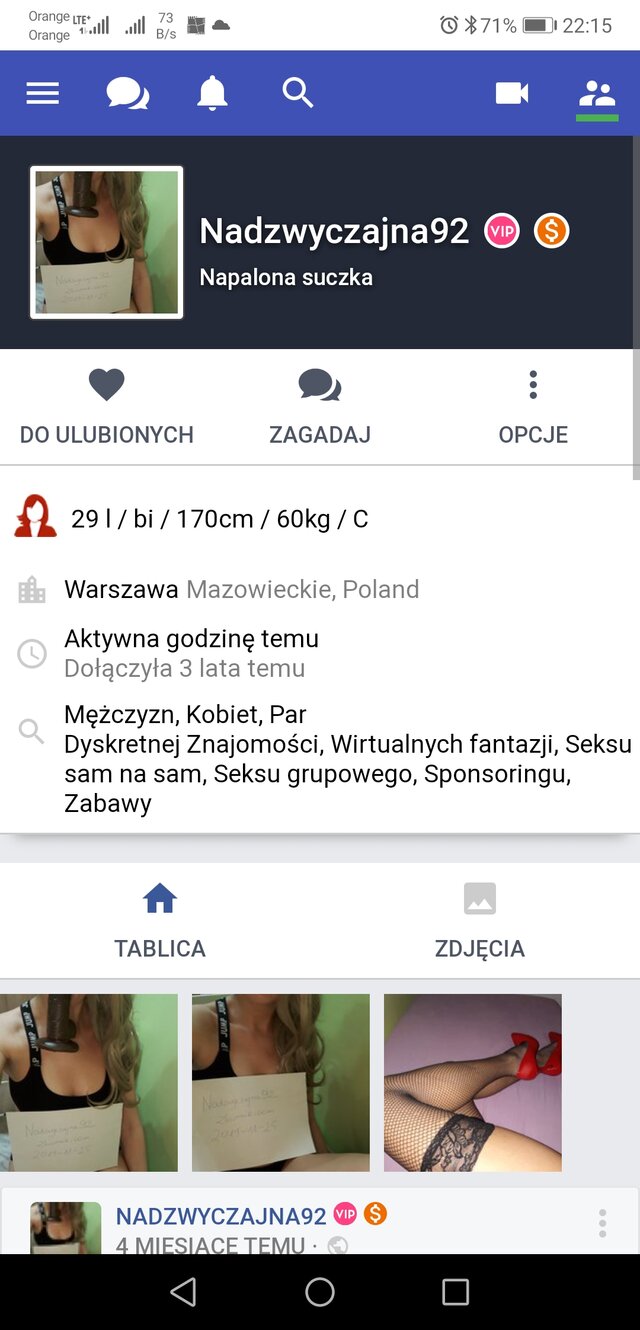This screenshot has width=640, height=1330.
Task: Open the messages chat icon
Action: pyautogui.click(x=128, y=94)
